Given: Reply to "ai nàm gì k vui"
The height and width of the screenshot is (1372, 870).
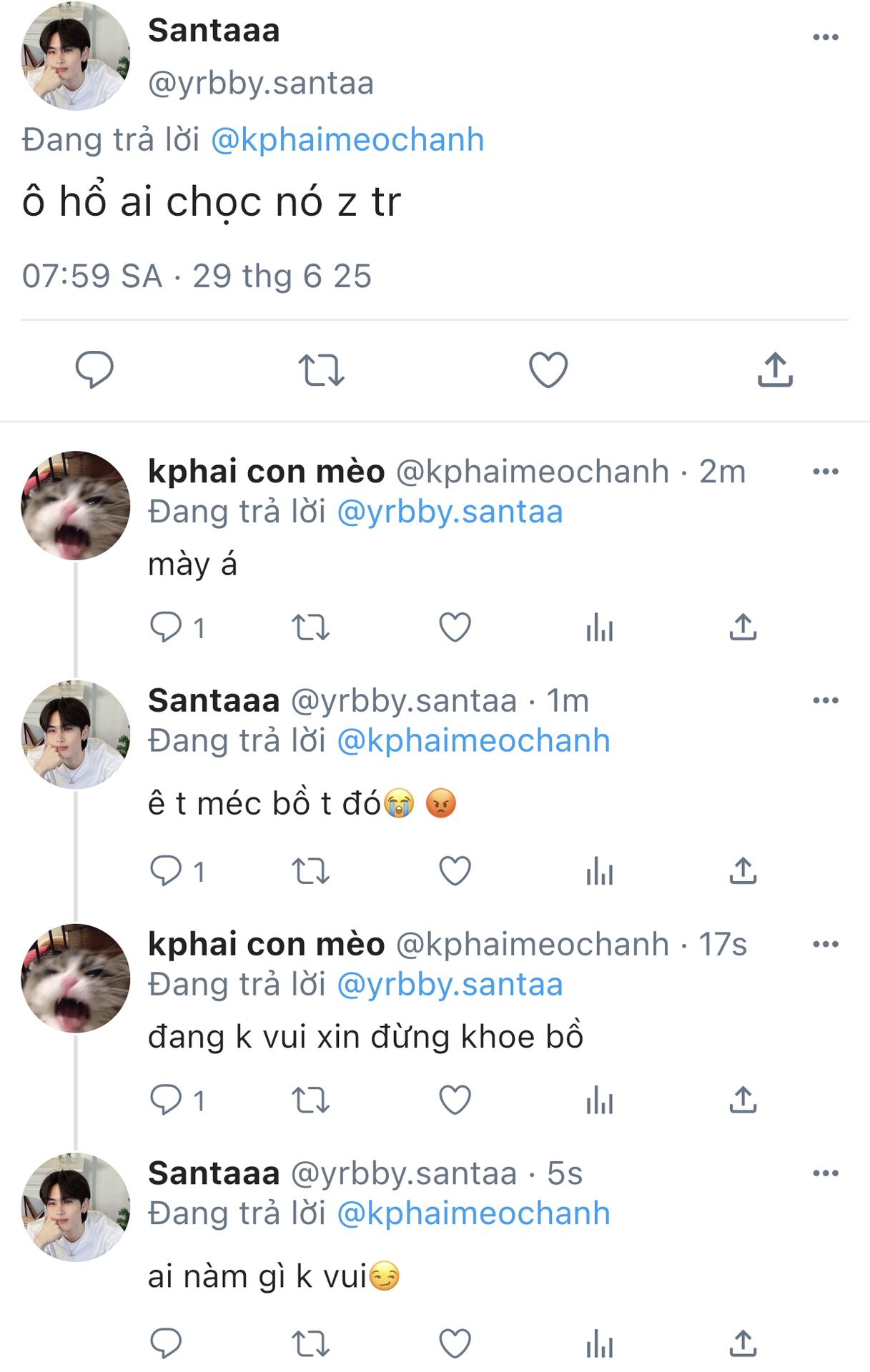Looking at the screenshot, I should pyautogui.click(x=166, y=1343).
